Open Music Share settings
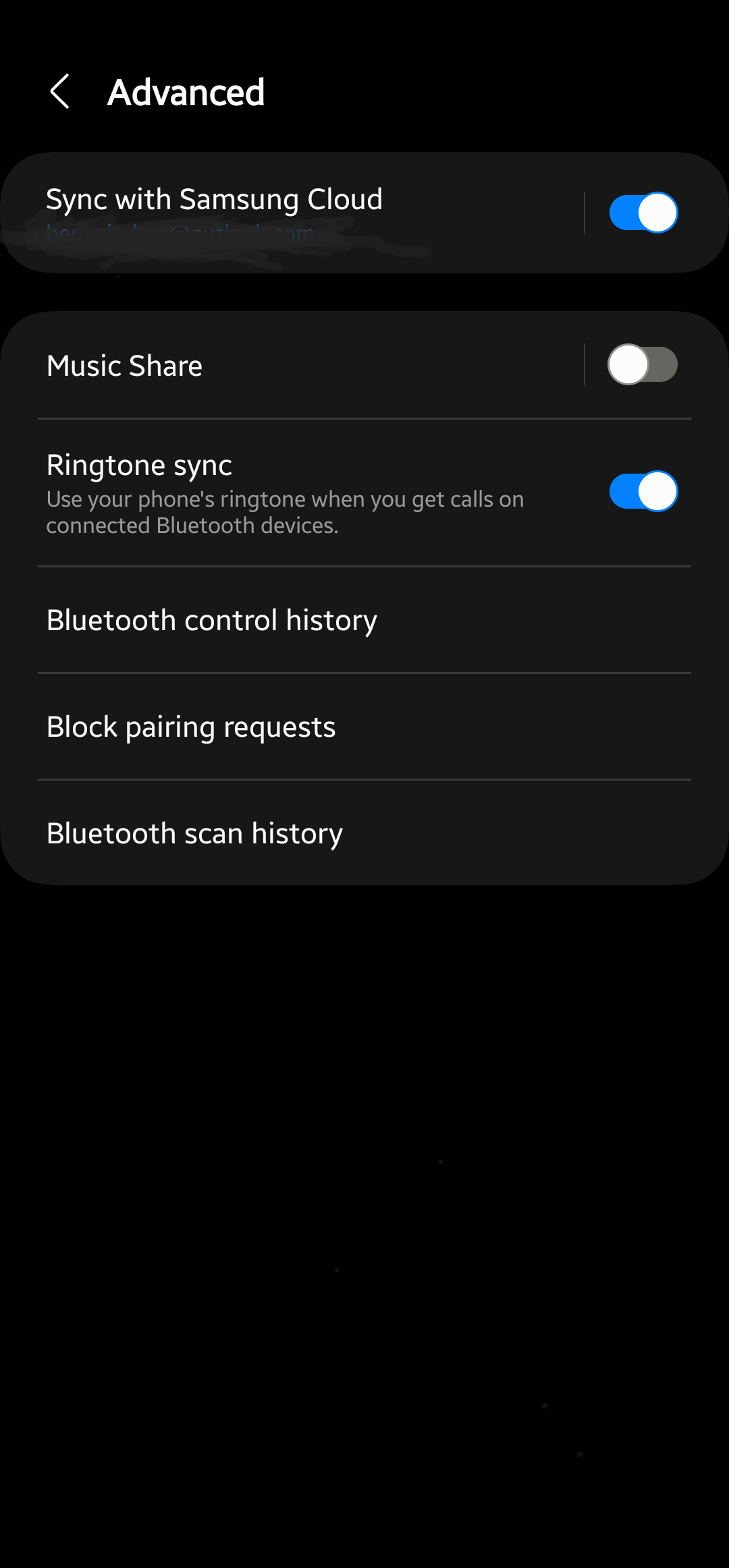 coord(270,366)
